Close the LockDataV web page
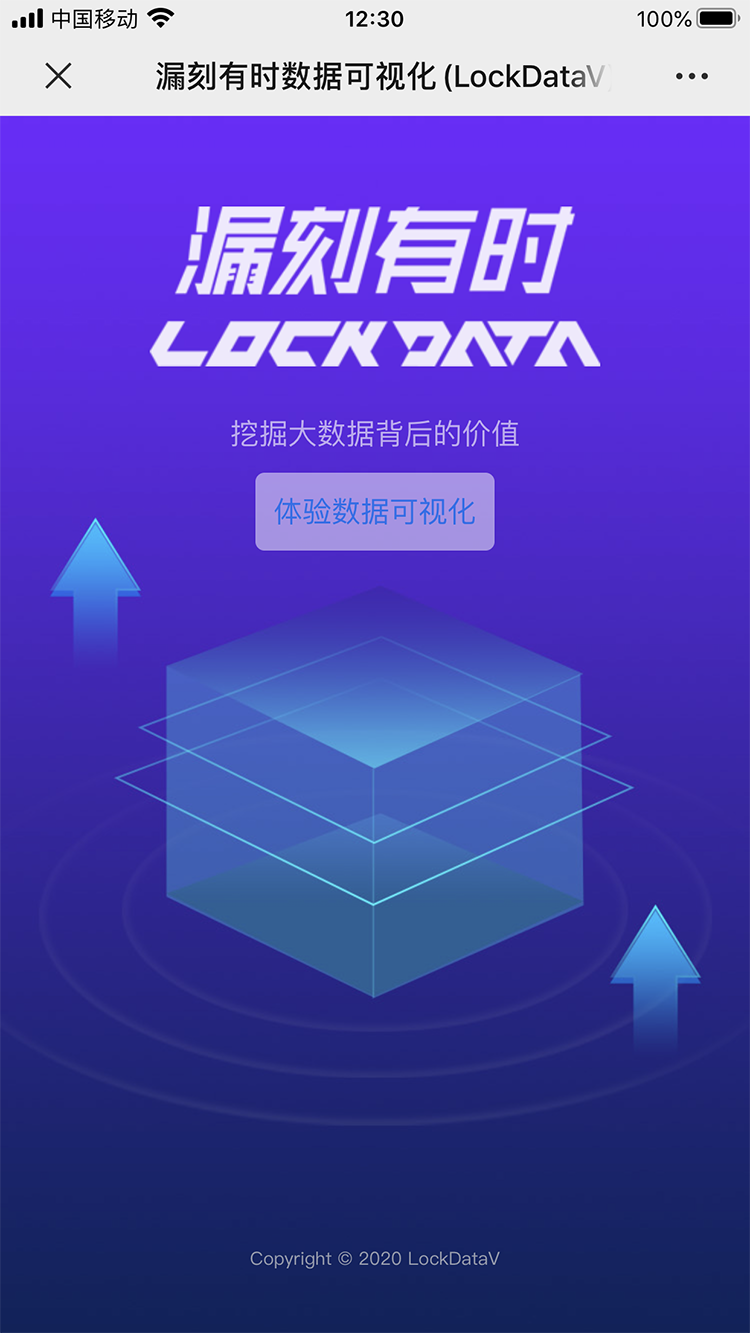750x1333 pixels. [59, 76]
